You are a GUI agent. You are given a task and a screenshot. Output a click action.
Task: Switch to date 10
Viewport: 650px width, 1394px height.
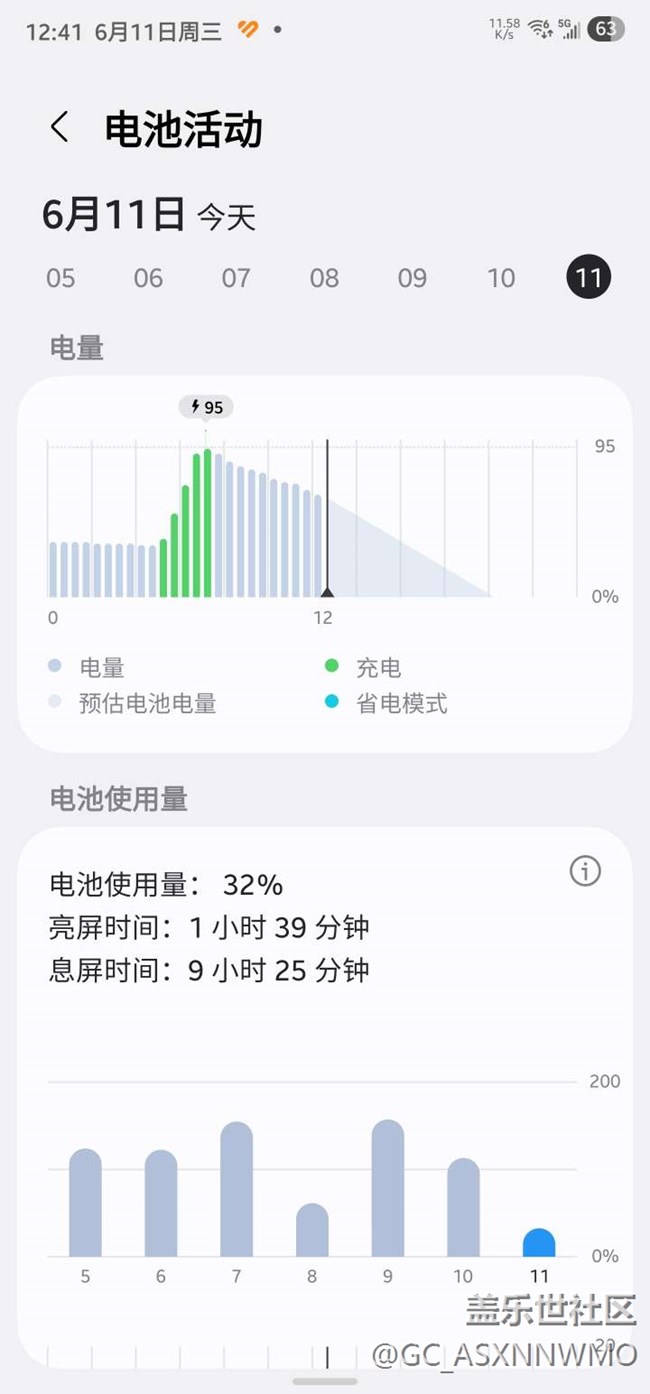pos(501,277)
